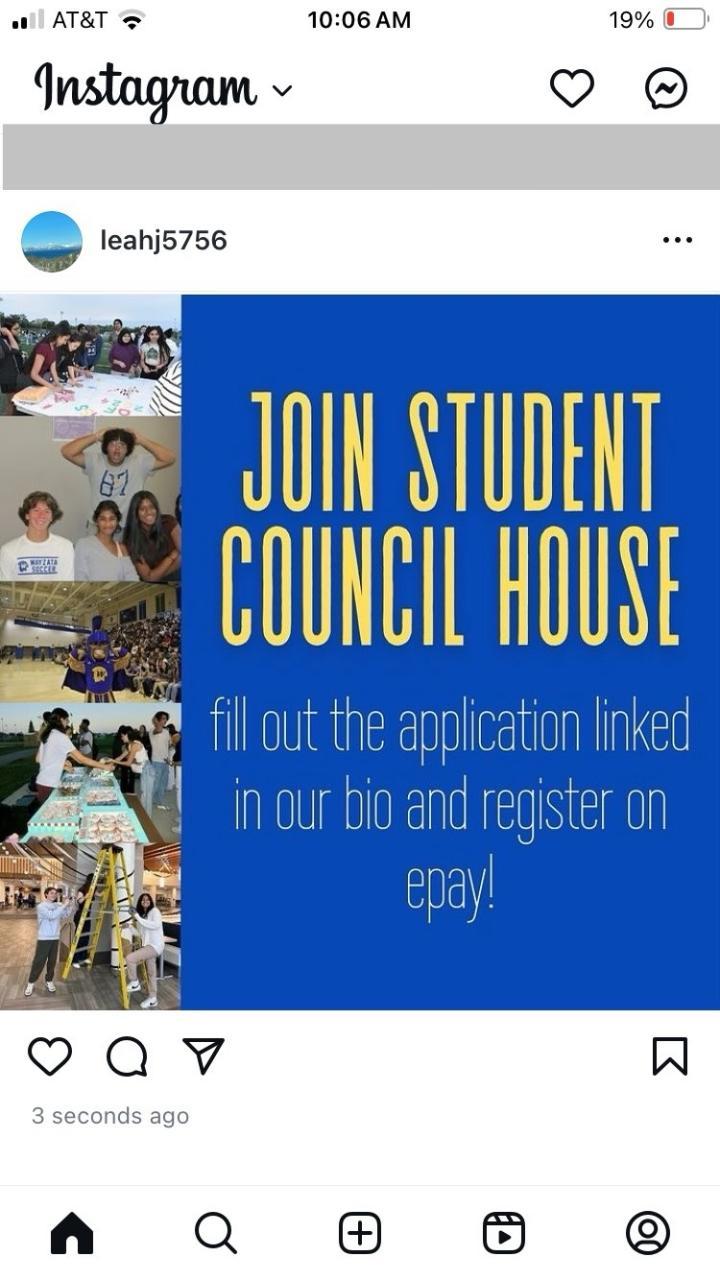The width and height of the screenshot is (720, 1280).
Task: Go to the Home tab
Action: click(x=72, y=1233)
